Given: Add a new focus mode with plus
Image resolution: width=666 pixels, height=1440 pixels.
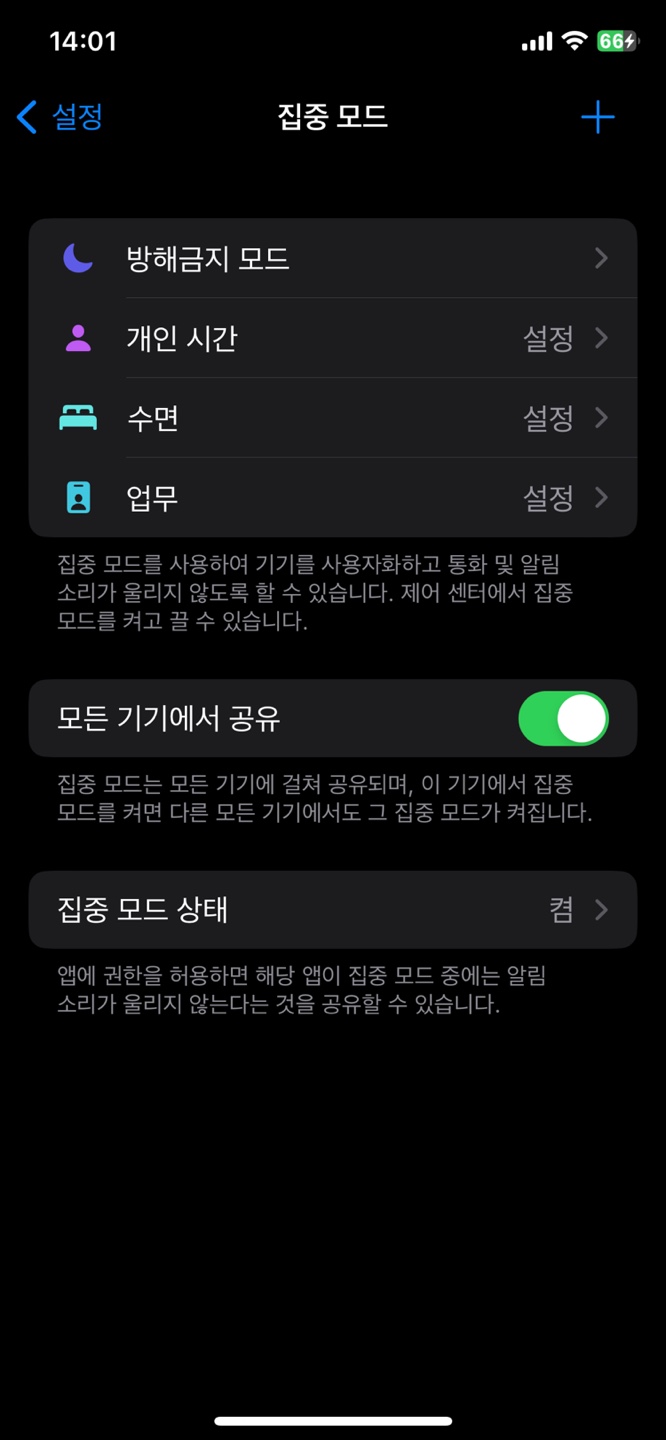Looking at the screenshot, I should (597, 118).
